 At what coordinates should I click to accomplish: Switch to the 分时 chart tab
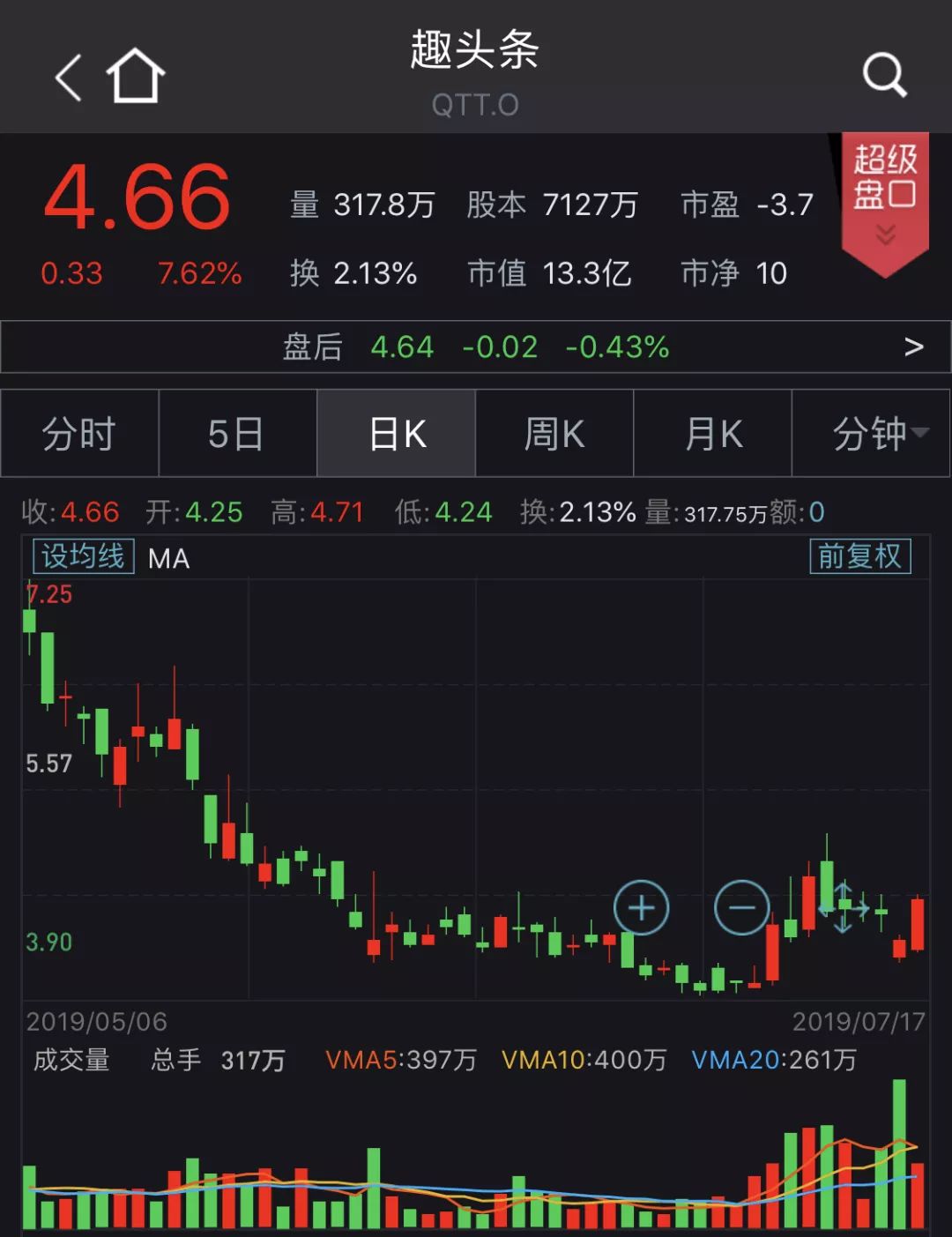pos(79,434)
